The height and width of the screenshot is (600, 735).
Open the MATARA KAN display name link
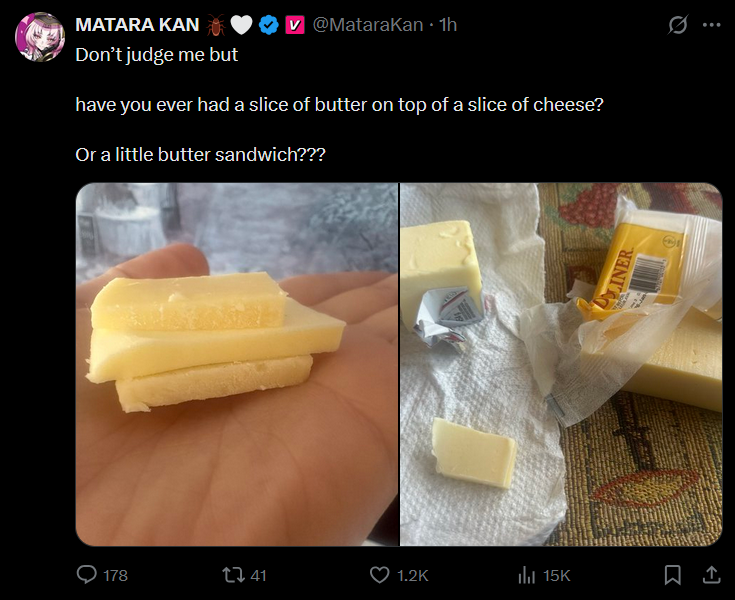pos(137,25)
